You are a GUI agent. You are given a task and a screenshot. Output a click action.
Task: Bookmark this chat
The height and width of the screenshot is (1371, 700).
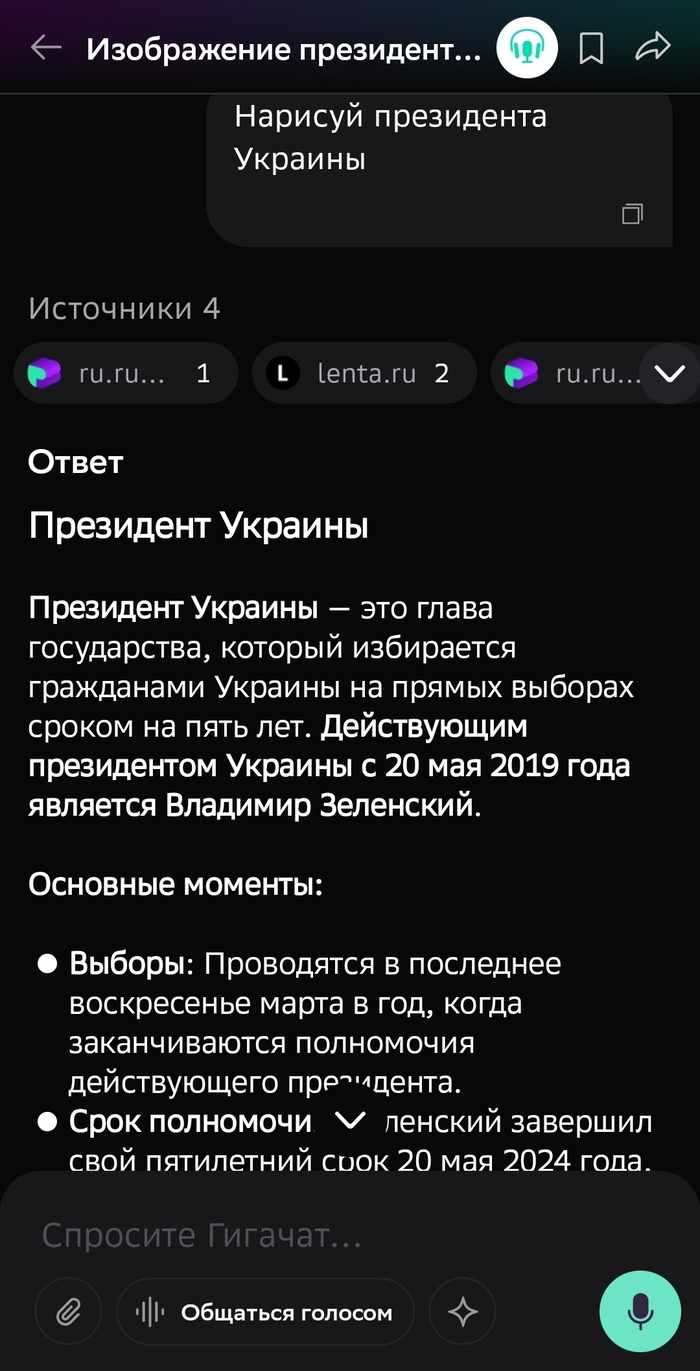click(x=591, y=47)
